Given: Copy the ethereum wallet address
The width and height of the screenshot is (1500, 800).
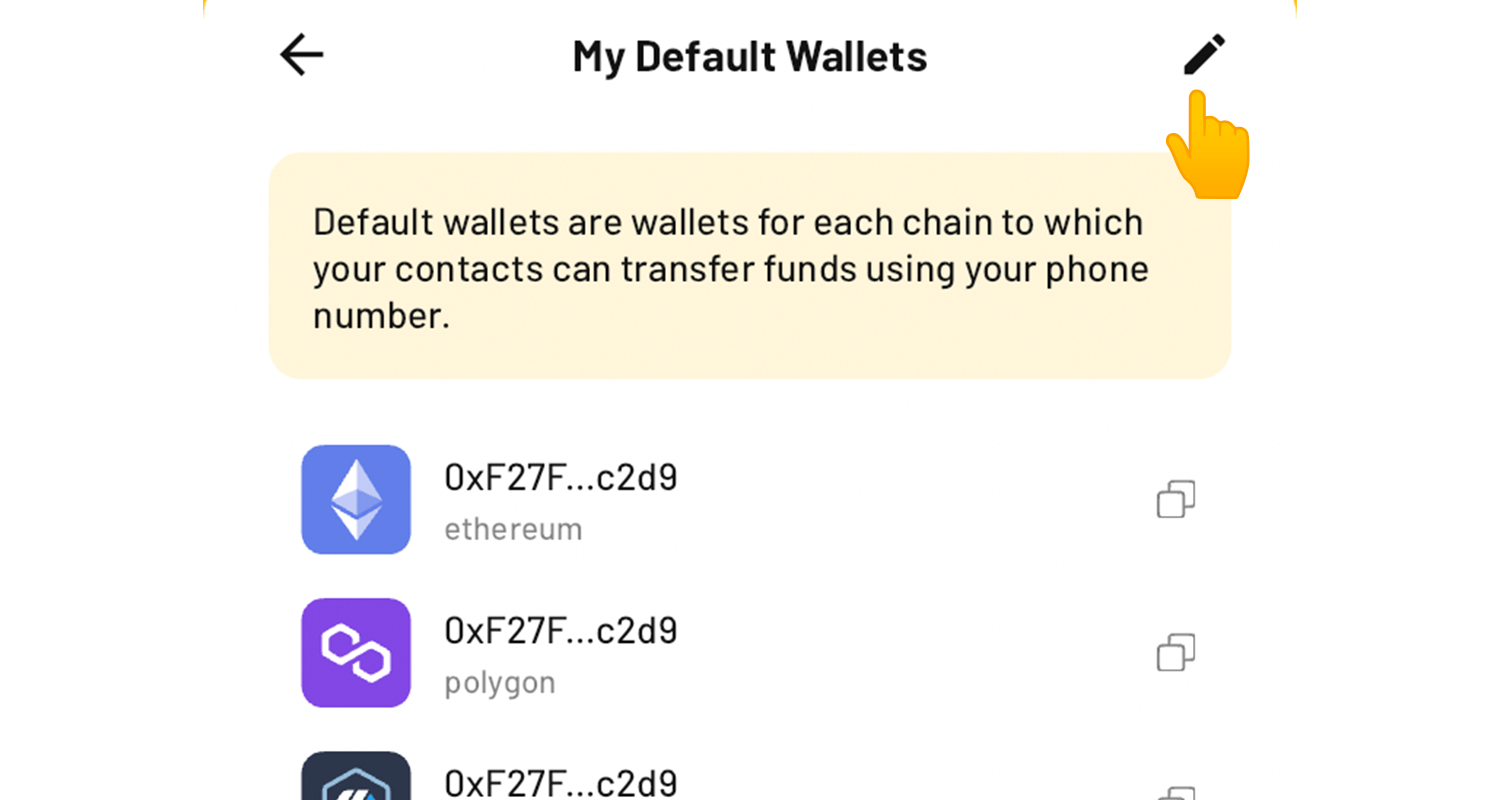Looking at the screenshot, I should point(1176,499).
